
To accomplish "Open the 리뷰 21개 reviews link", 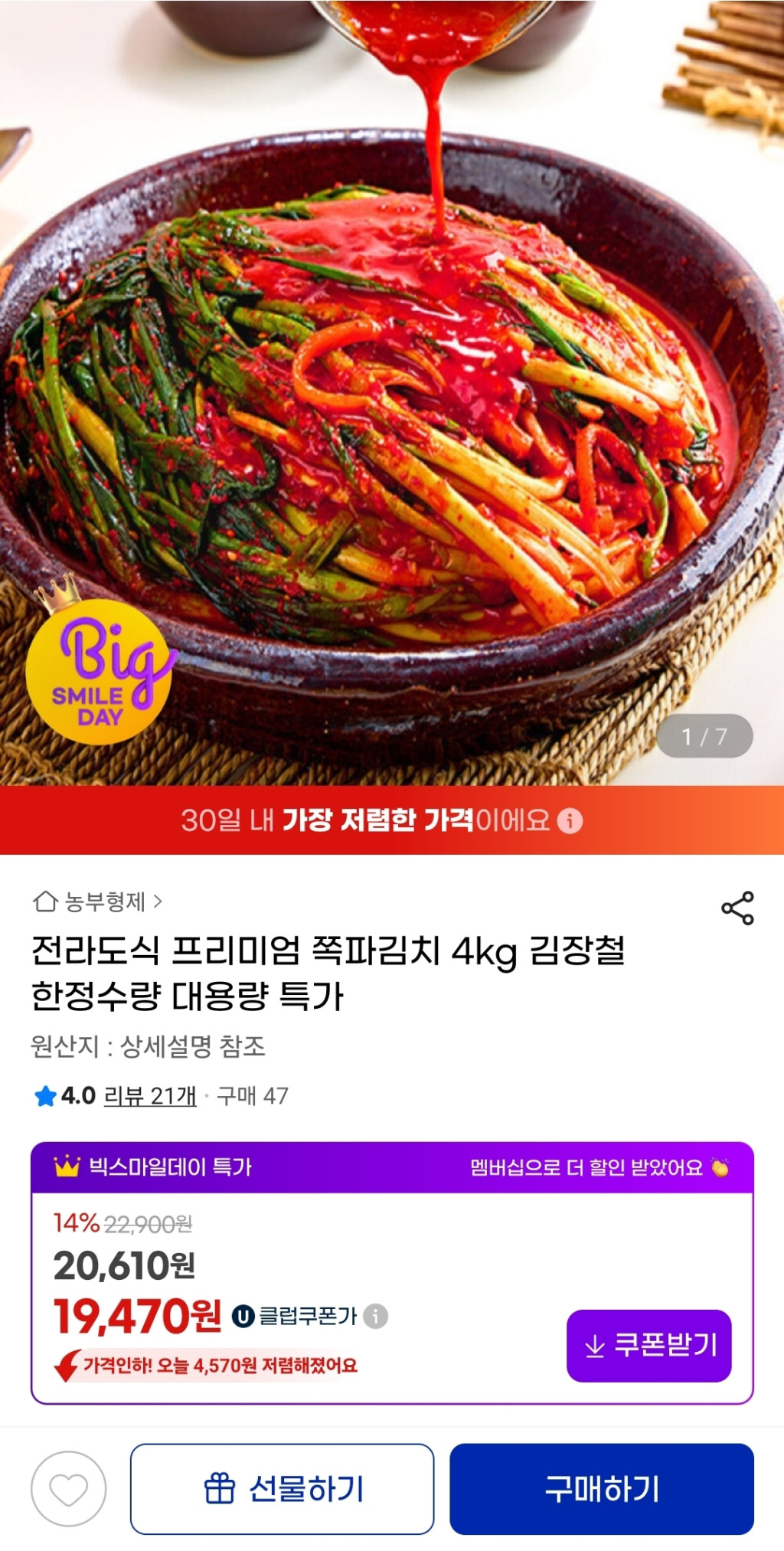I will [150, 1096].
